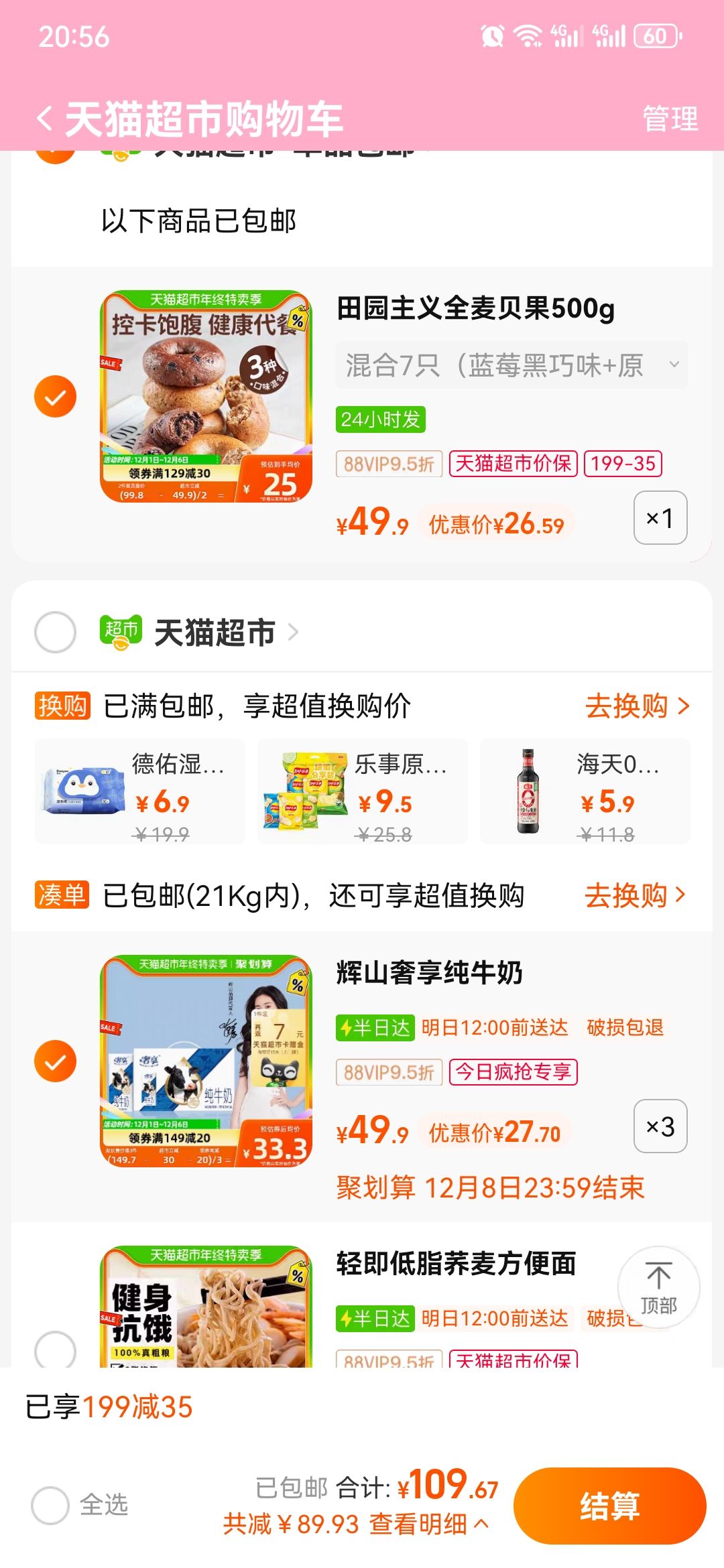This screenshot has height=1568, width=724.
Task: Tap the Wi-Fi icon in the status bar
Action: (x=527, y=37)
